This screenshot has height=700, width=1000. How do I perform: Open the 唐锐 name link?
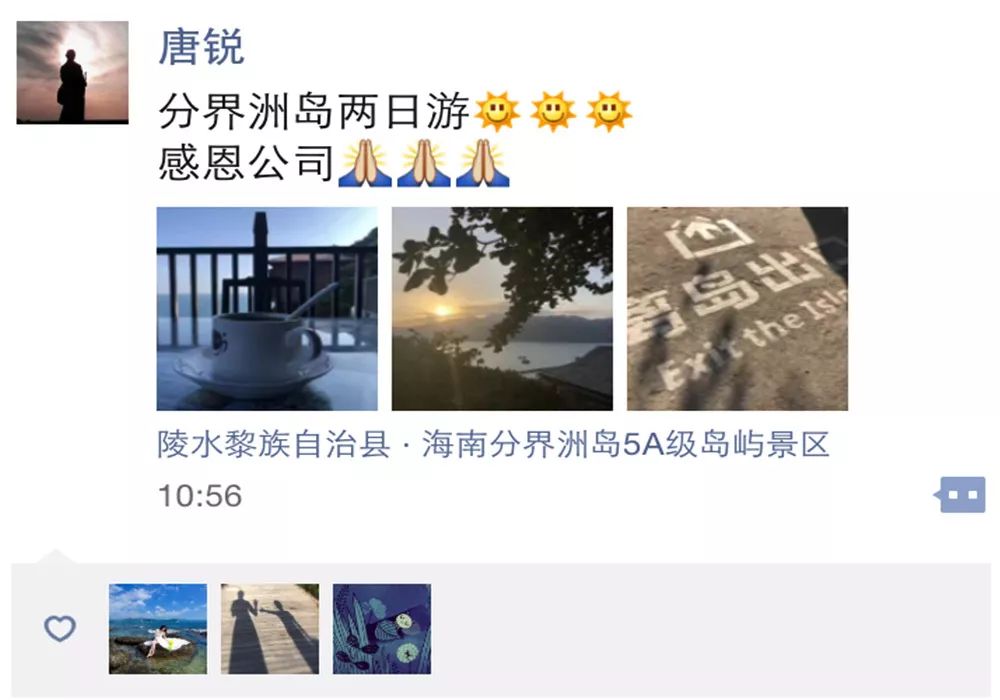201,47
